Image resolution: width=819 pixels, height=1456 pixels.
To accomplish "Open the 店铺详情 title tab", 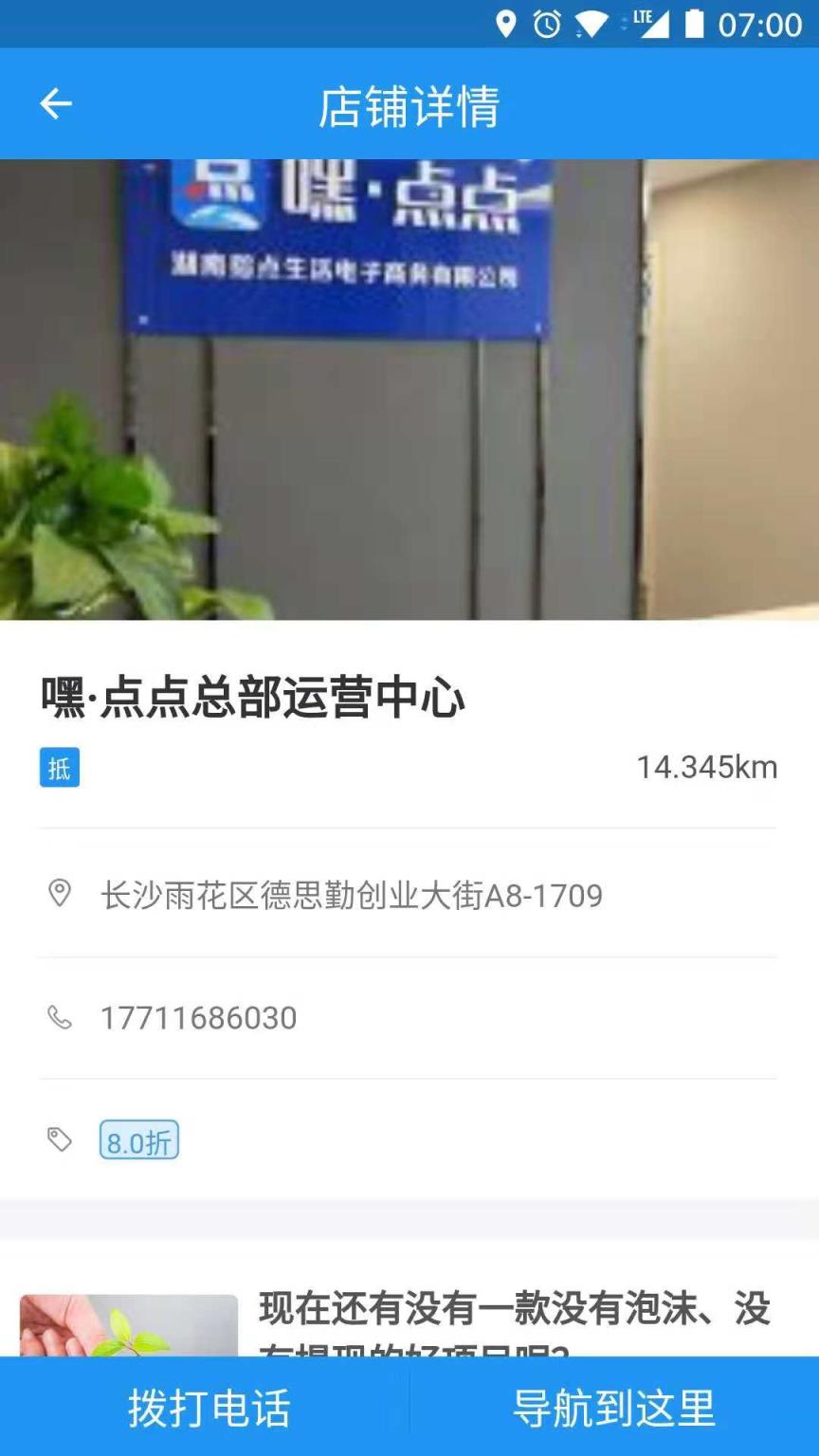I will click(x=409, y=105).
